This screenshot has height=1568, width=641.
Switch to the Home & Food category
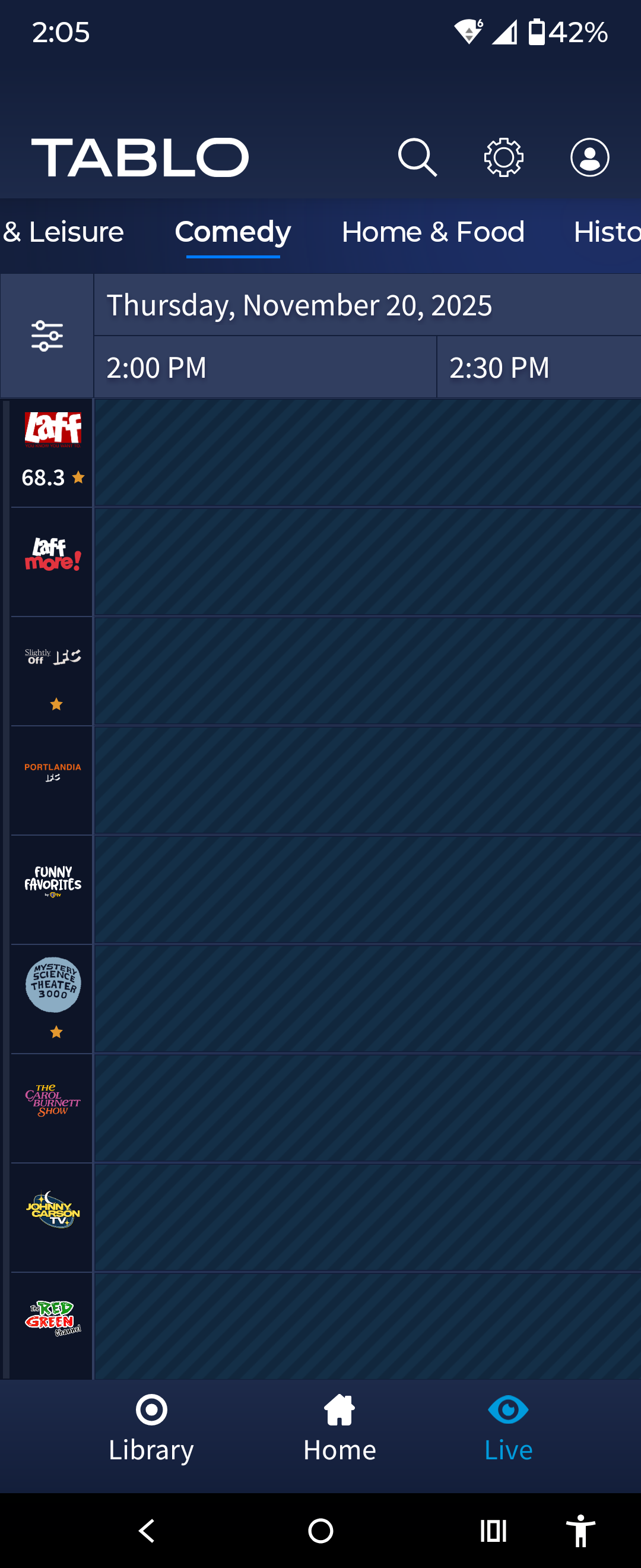pos(433,232)
